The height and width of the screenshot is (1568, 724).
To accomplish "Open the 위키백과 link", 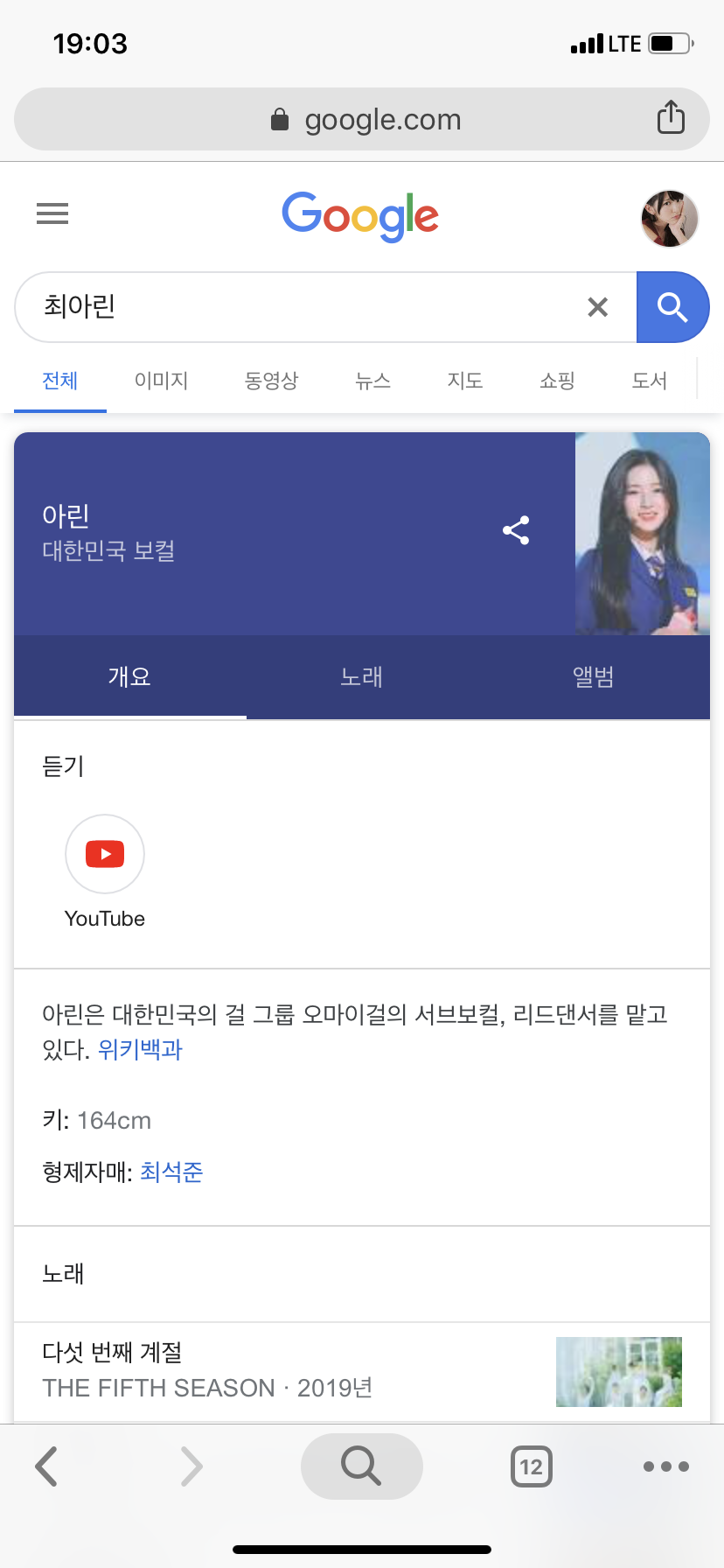I will [140, 1049].
